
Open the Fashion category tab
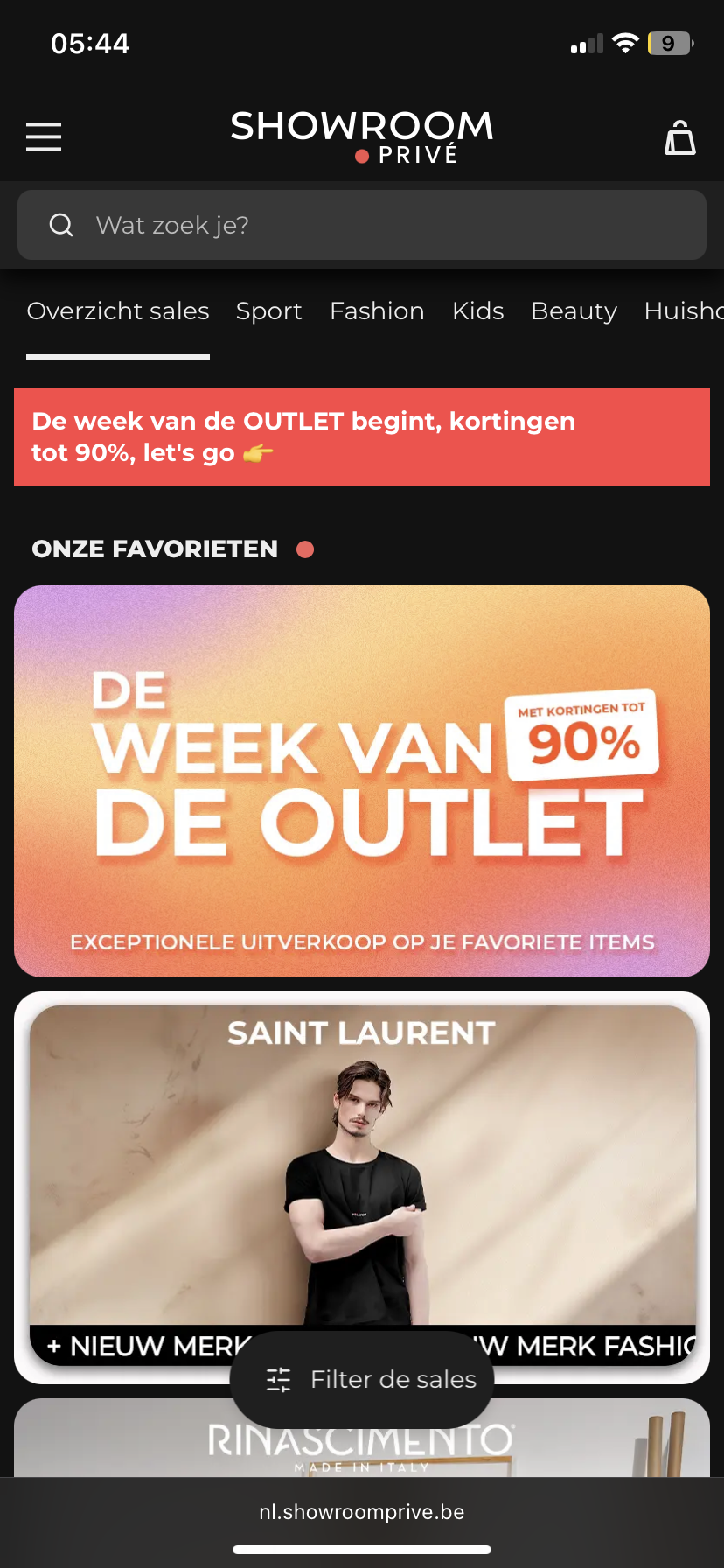point(377,311)
